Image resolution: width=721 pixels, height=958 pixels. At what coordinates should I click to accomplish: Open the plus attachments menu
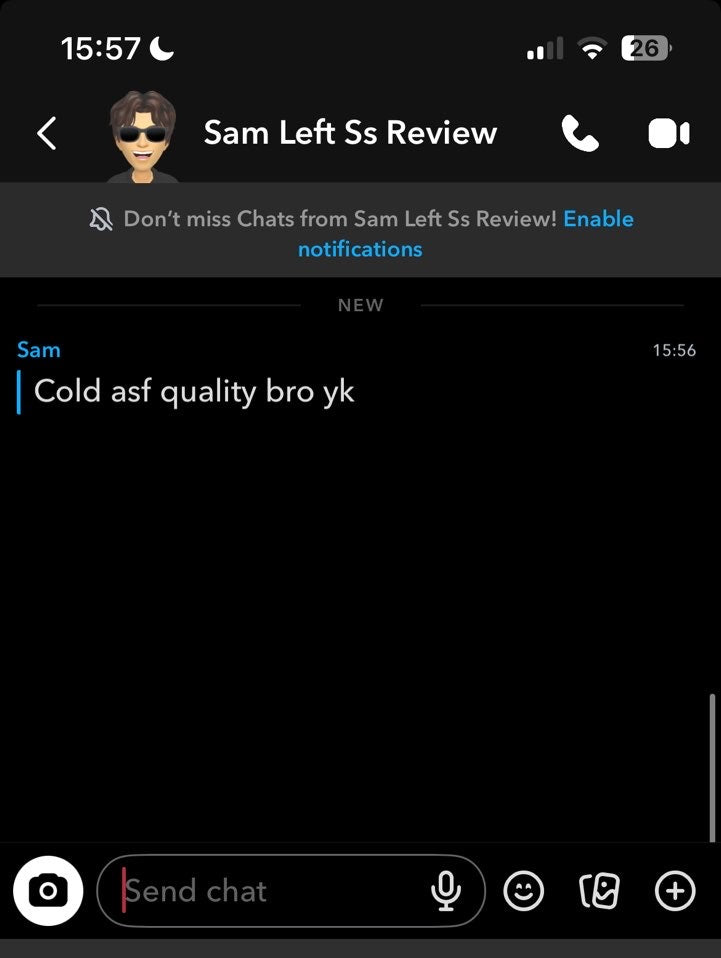[675, 890]
